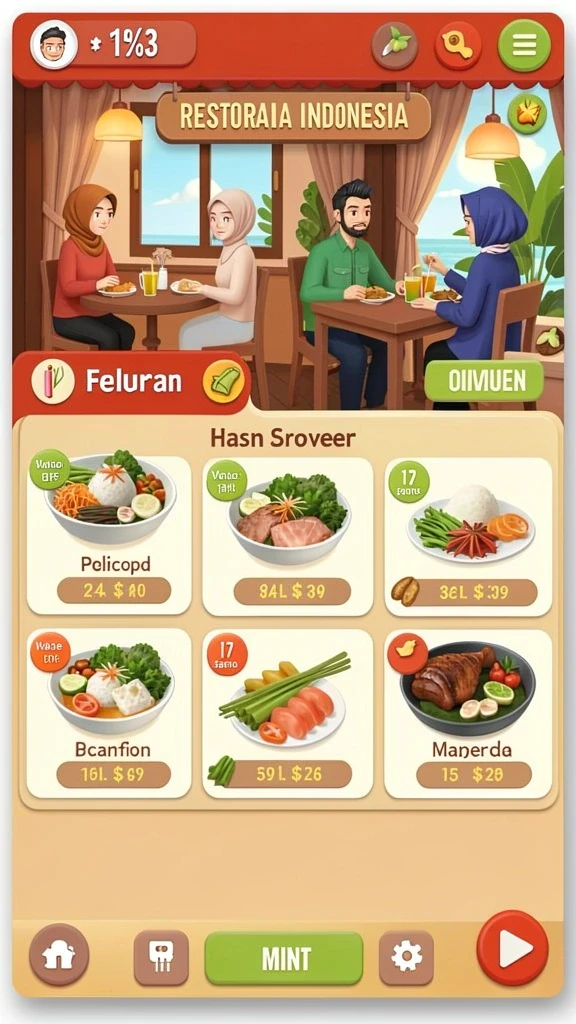
Task: Open the green hamburger menu
Action: (524, 45)
